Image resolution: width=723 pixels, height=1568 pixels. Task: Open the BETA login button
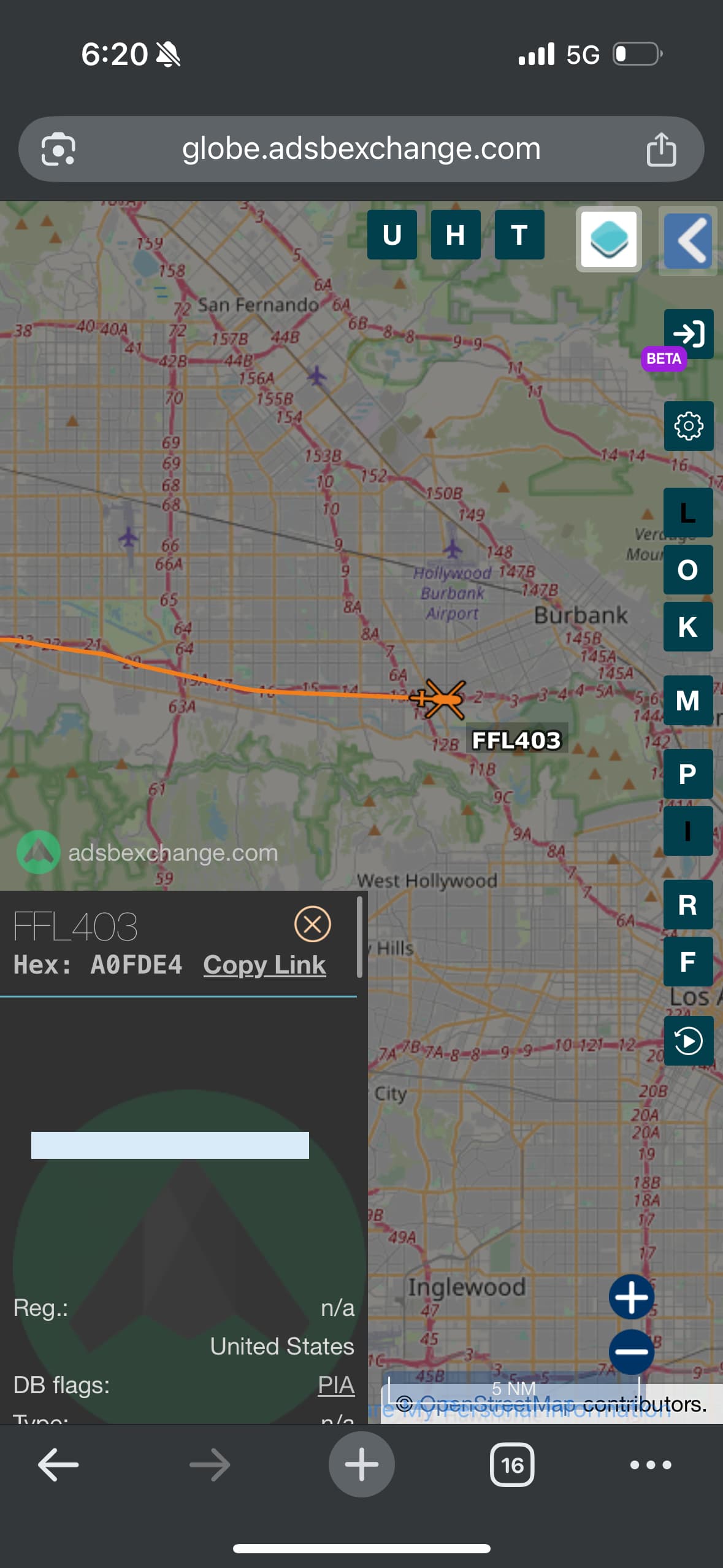[x=688, y=334]
